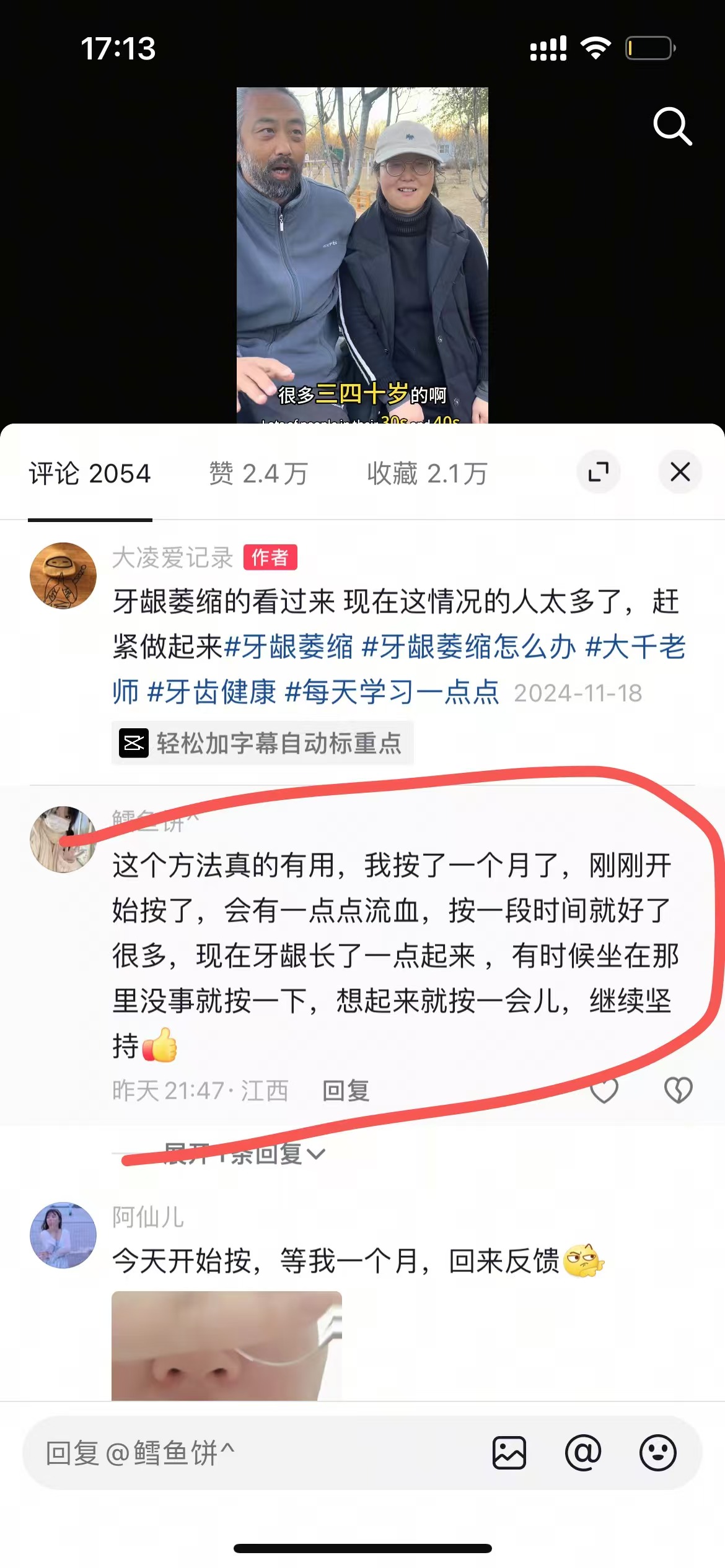Switch to the 收藏 2.1万 tab
Viewport: 725px width, 1568px height.
point(427,474)
